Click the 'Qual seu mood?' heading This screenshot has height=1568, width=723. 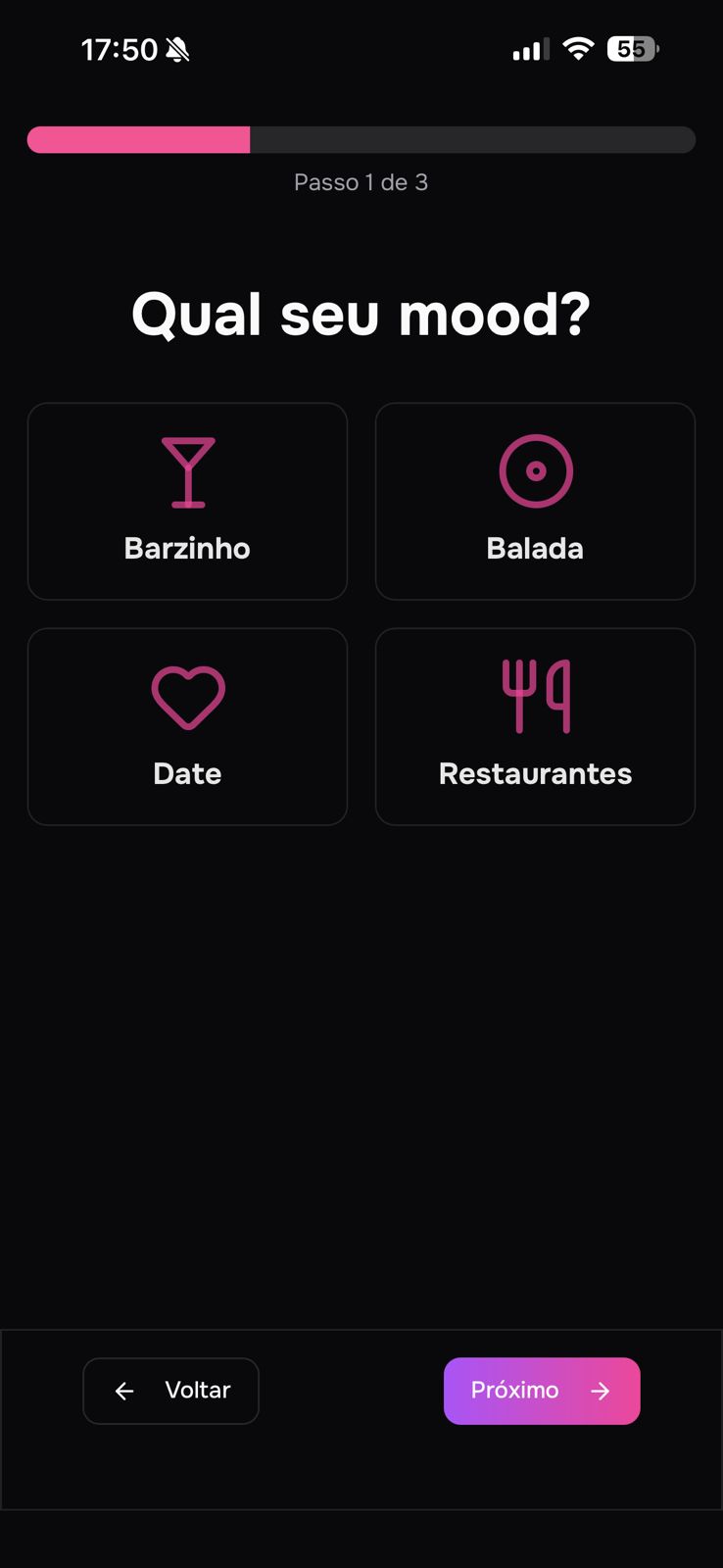click(x=361, y=314)
